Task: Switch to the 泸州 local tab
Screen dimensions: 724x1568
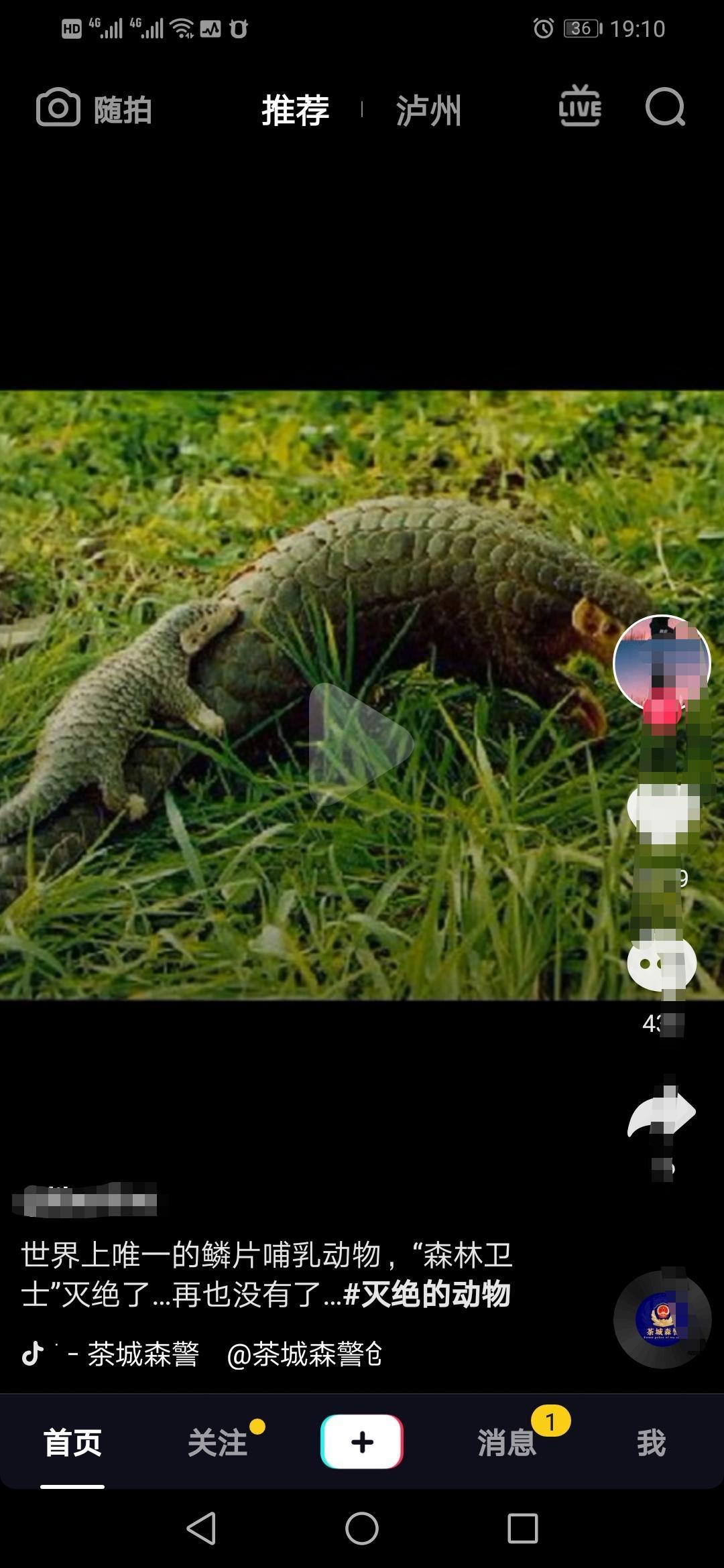Action: pyautogui.click(x=428, y=111)
